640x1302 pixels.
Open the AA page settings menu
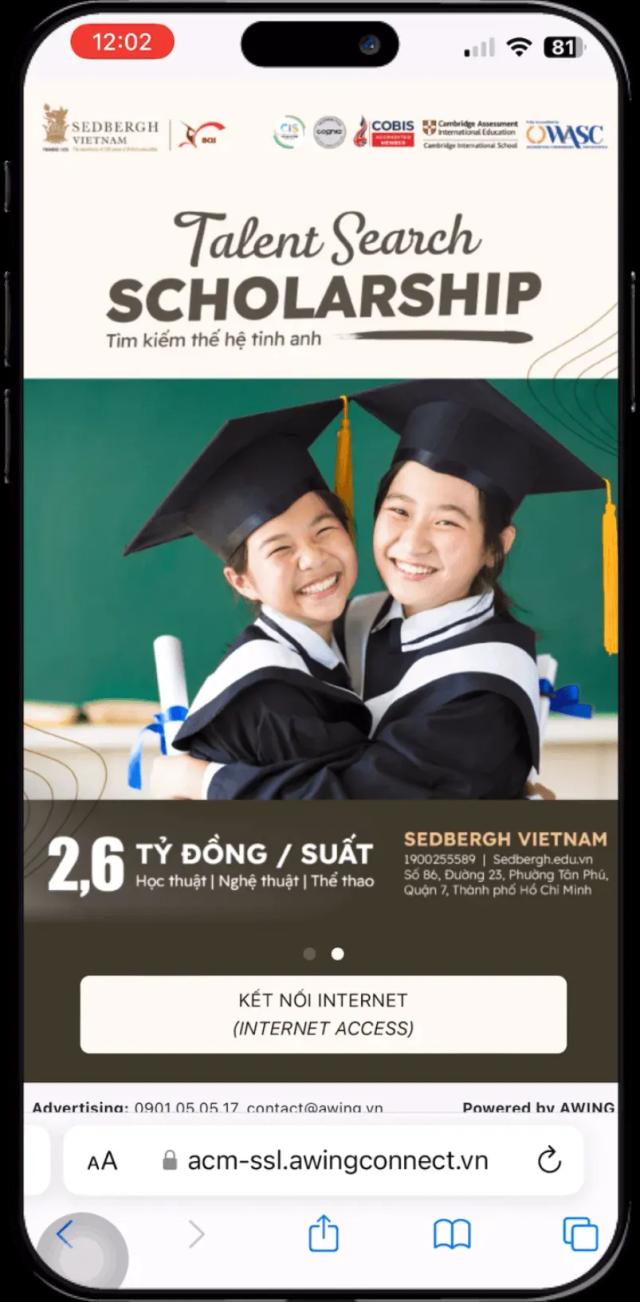tap(102, 1161)
